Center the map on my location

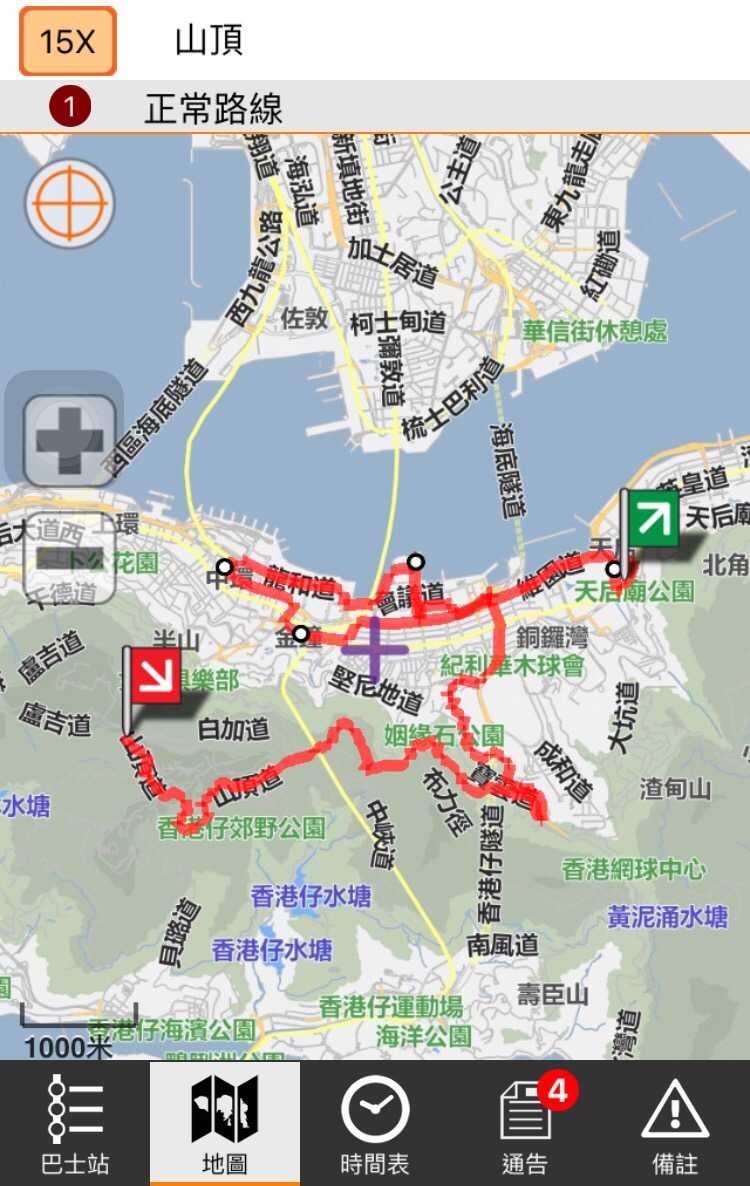[x=70, y=204]
